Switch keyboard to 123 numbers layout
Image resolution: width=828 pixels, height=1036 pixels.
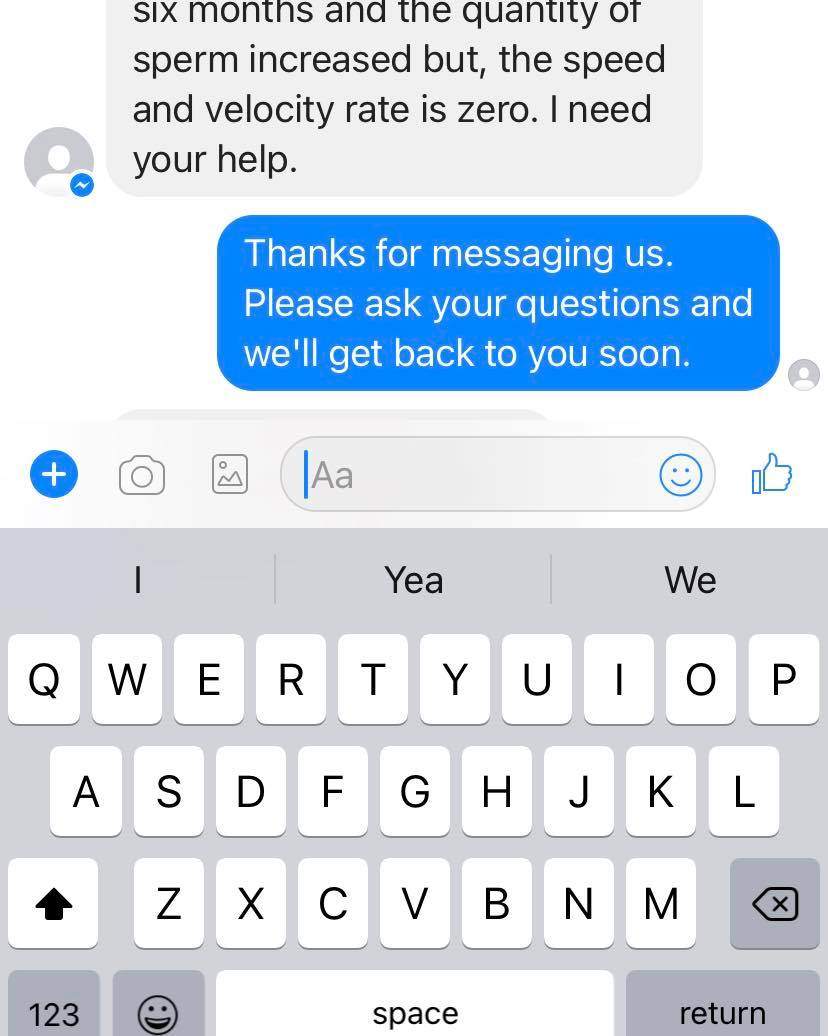point(54,1010)
